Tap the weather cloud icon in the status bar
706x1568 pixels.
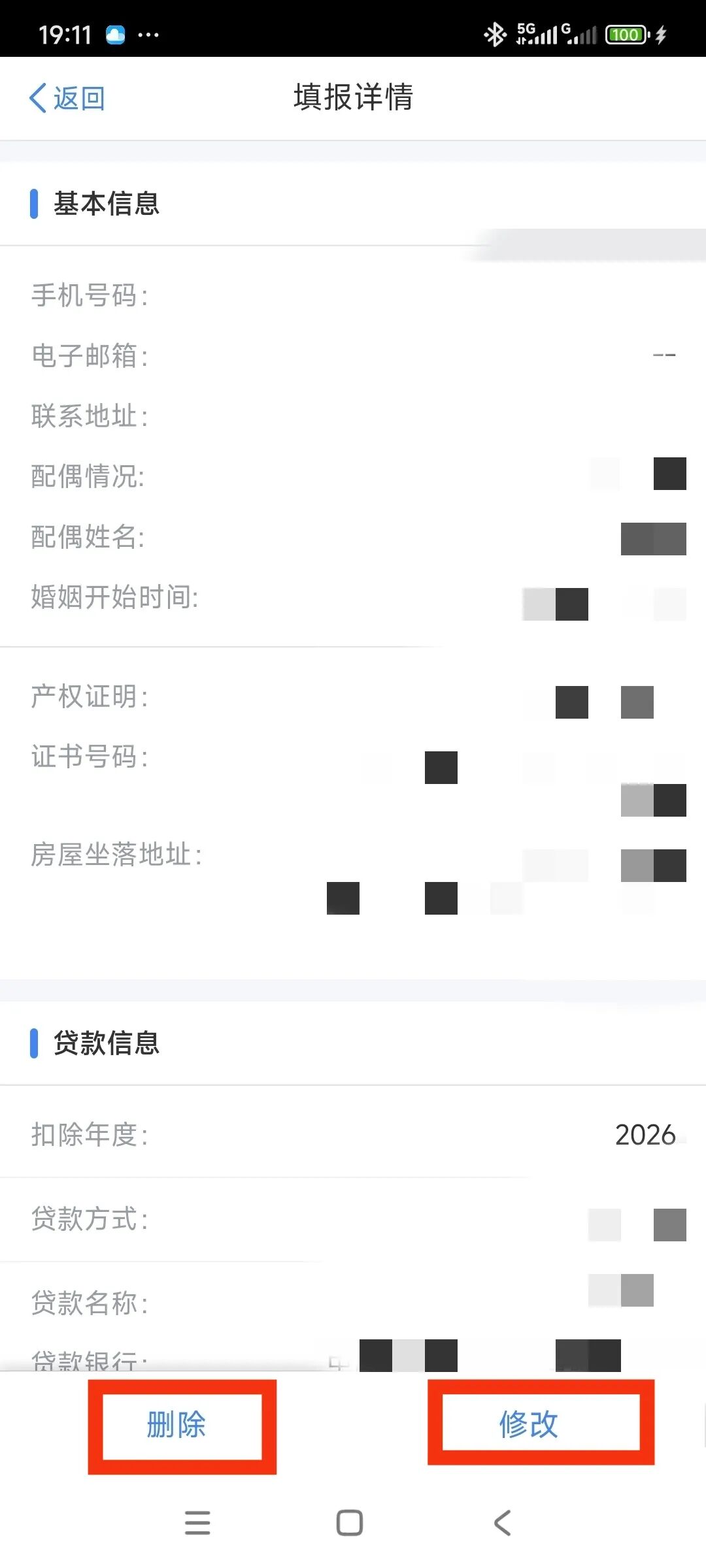115,33
